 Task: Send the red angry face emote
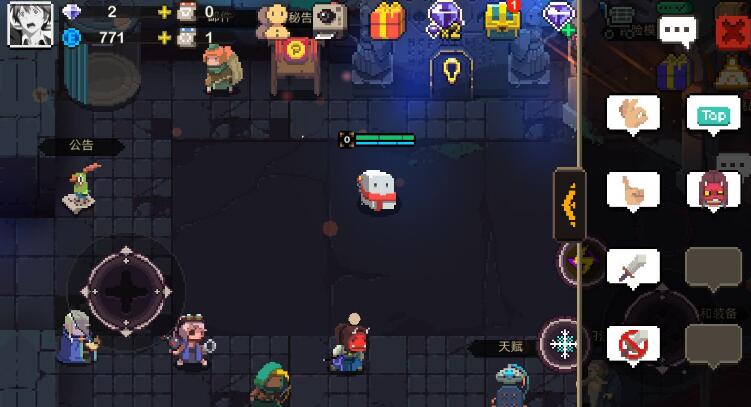(x=713, y=189)
